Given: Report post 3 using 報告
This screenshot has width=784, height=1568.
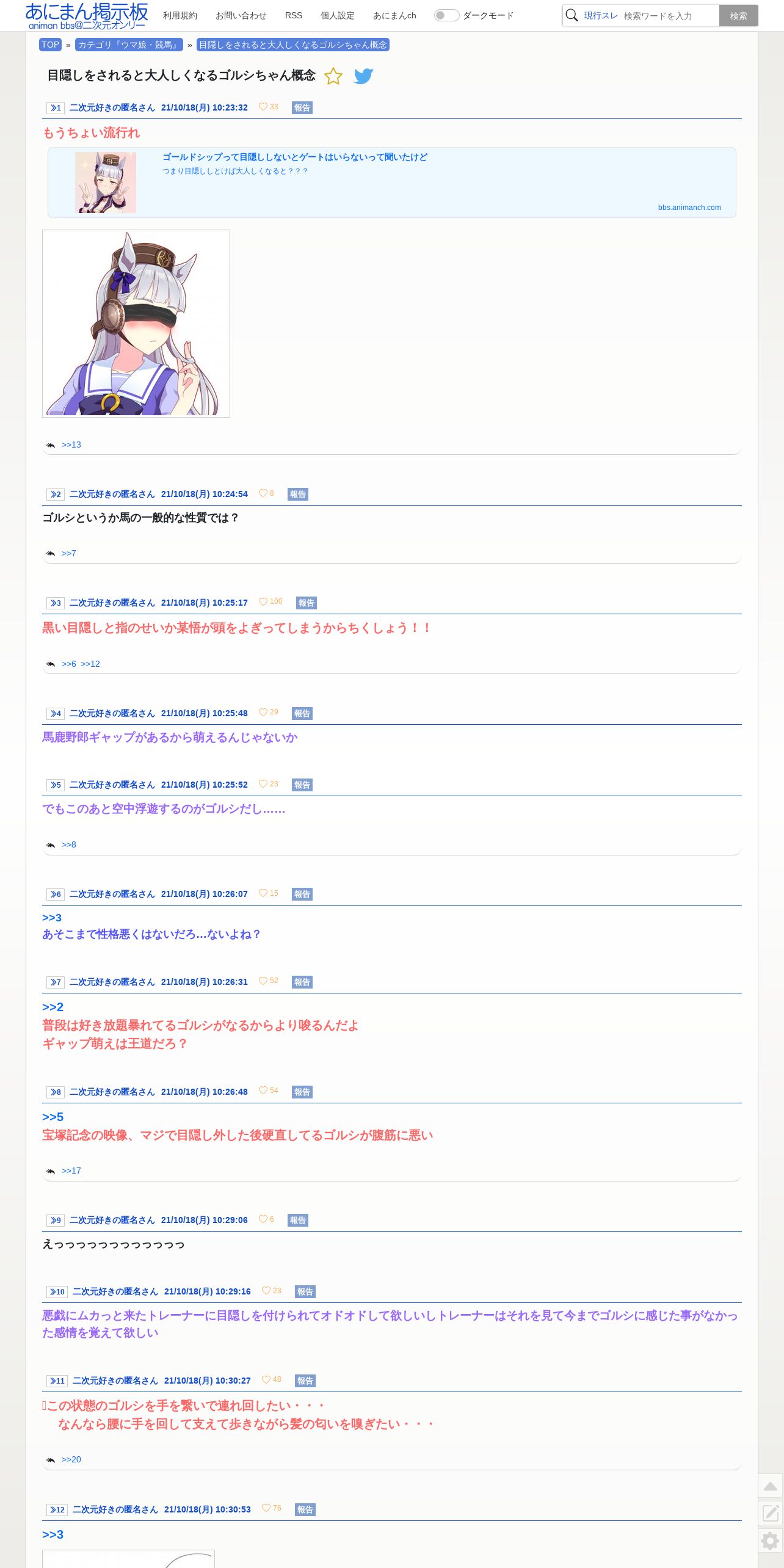Looking at the screenshot, I should [306, 603].
